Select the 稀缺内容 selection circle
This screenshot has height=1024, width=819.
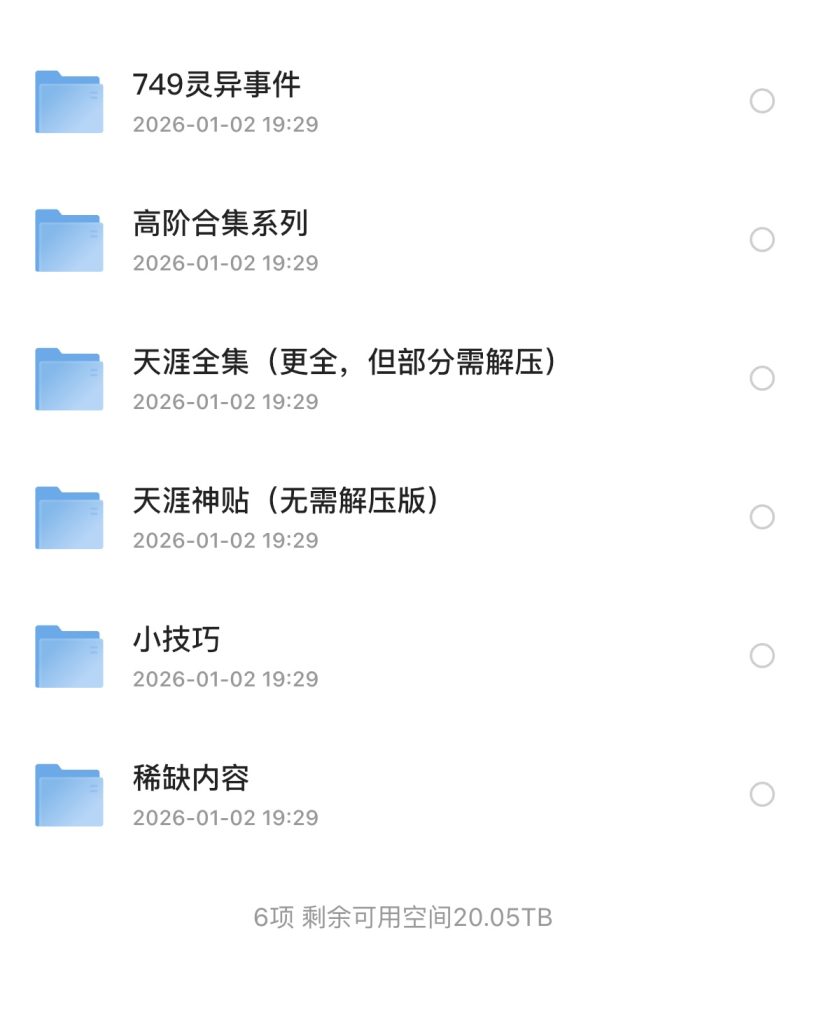point(761,793)
